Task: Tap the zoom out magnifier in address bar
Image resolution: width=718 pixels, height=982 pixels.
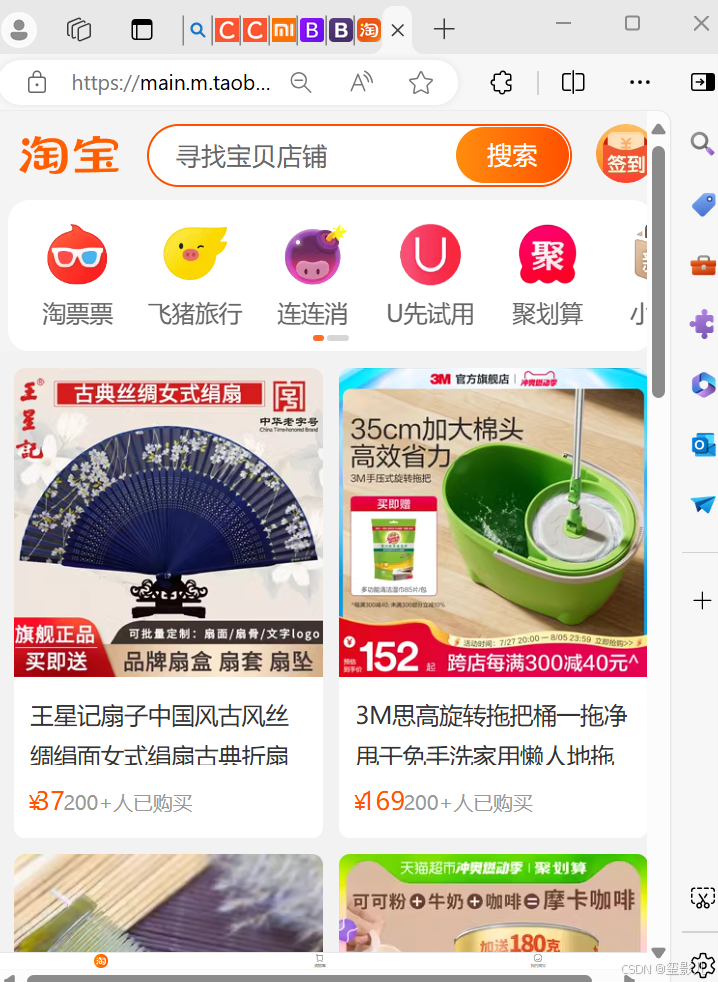Action: point(301,82)
